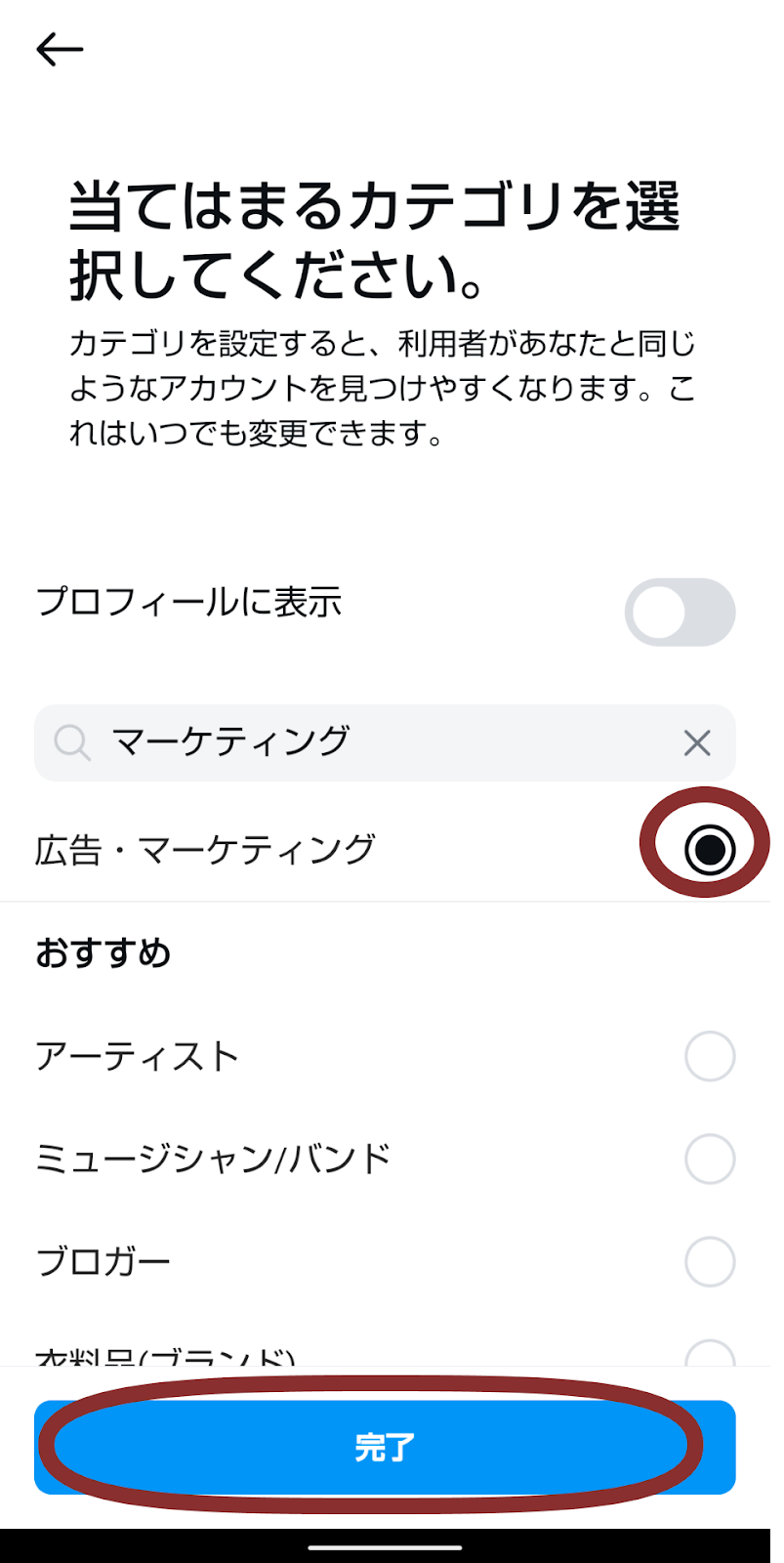Select the 広告・マーケティング radio button
The width and height of the screenshot is (784, 1563).
point(710,849)
